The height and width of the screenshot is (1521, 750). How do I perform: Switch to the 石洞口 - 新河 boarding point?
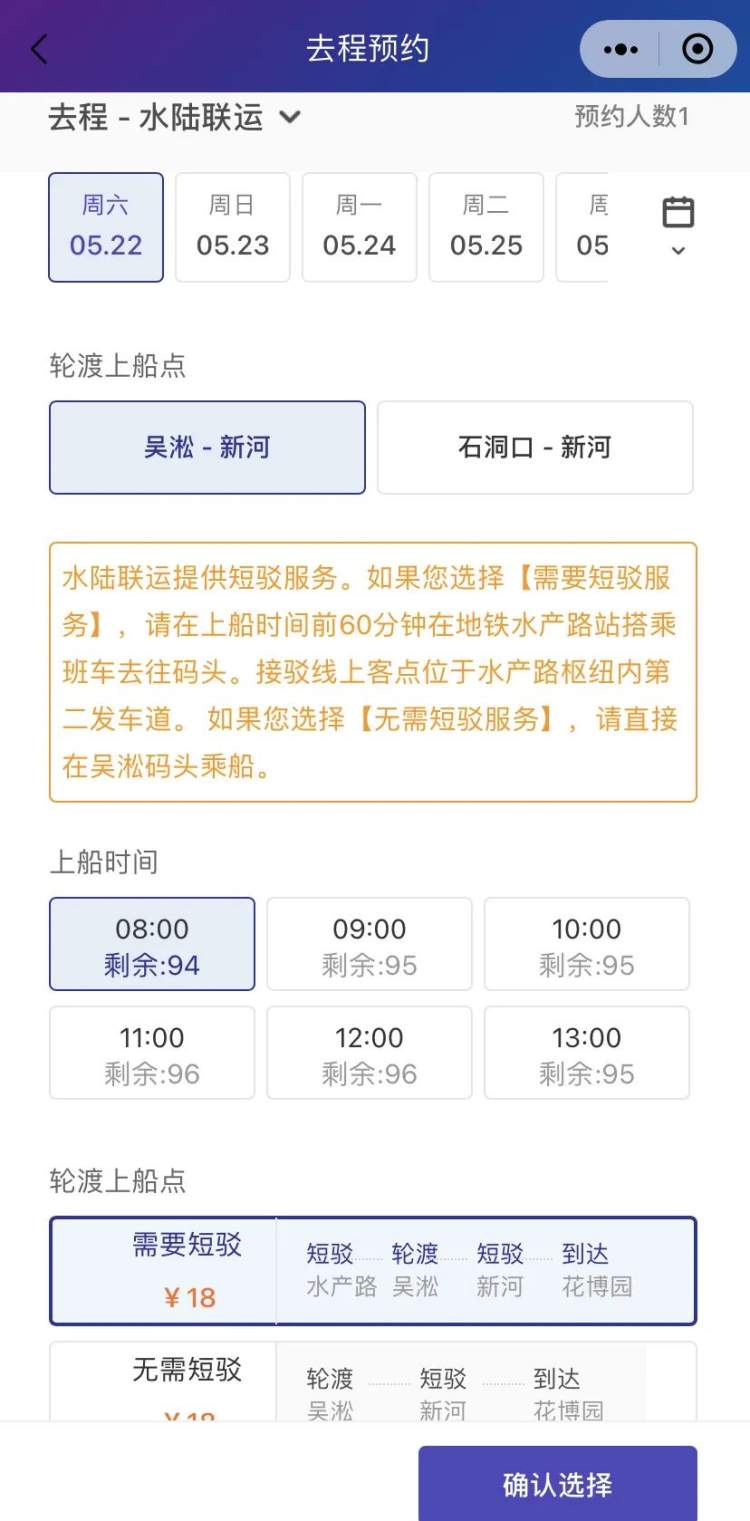click(534, 447)
